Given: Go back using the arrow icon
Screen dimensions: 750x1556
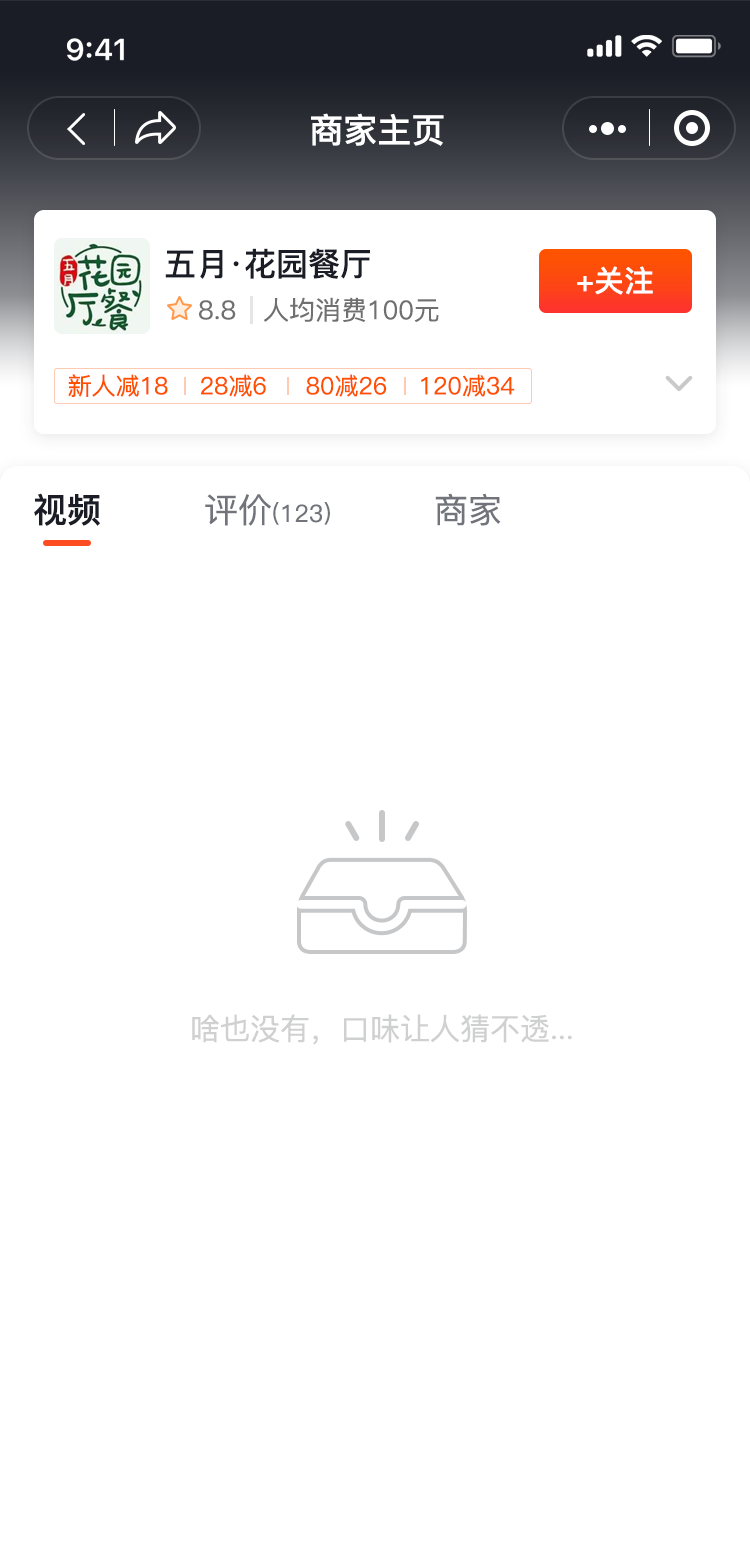Looking at the screenshot, I should 76,128.
